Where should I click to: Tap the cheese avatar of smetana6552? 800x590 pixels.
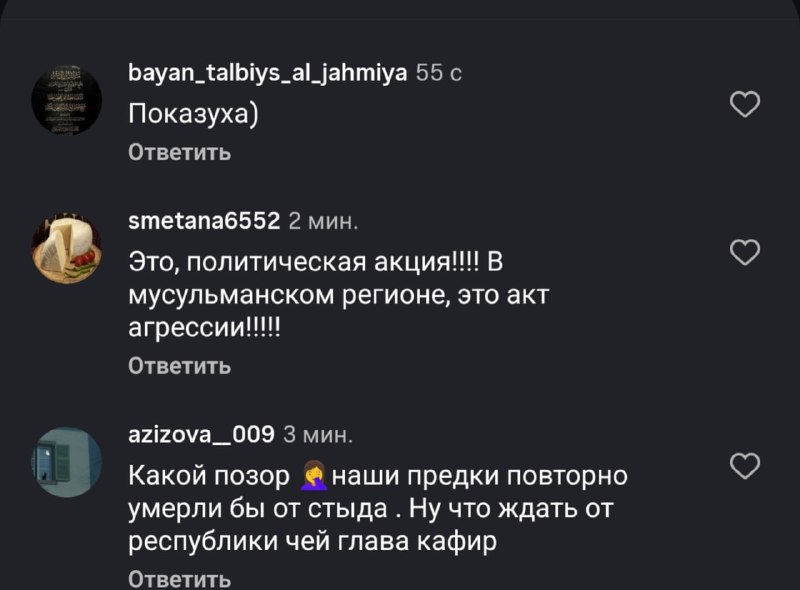click(67, 249)
